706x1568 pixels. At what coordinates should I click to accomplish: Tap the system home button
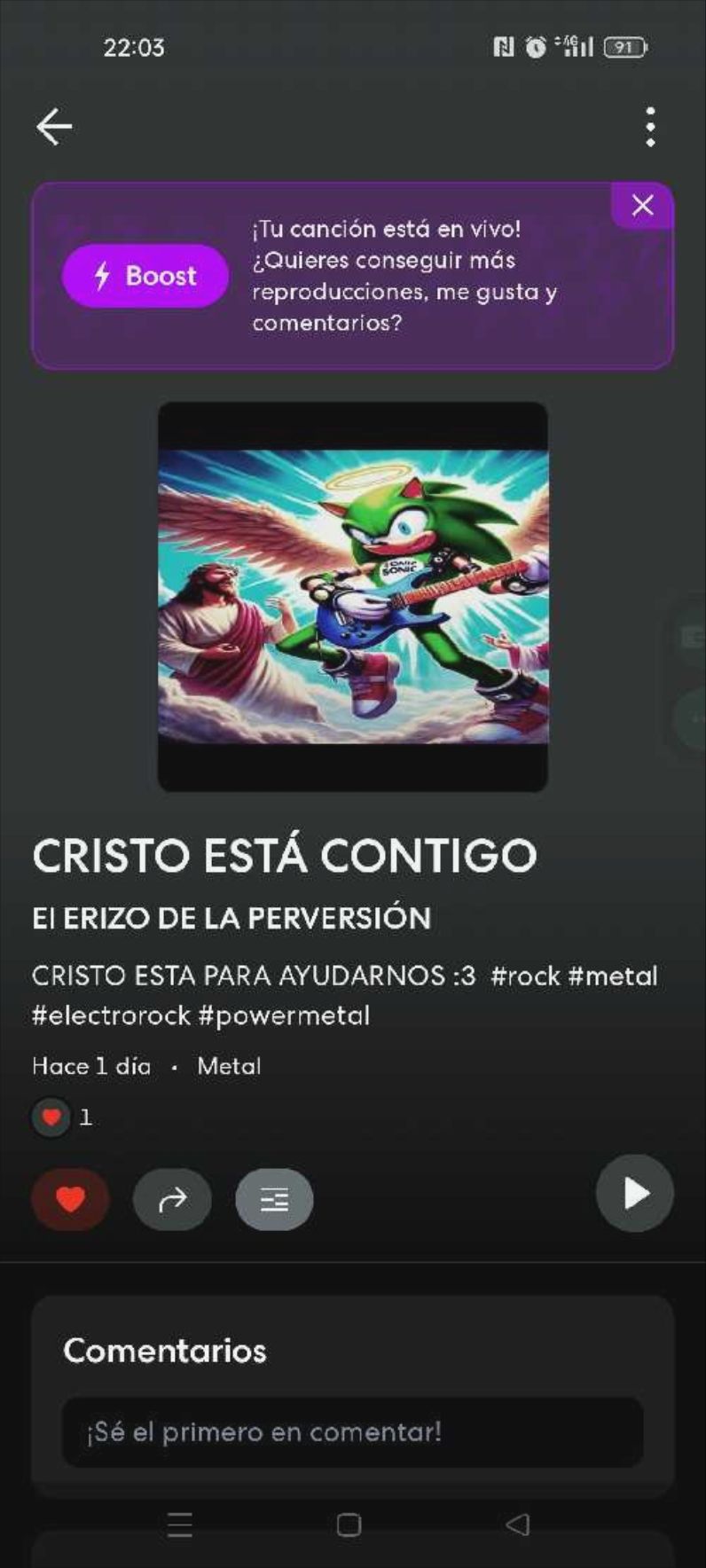pos(349,1524)
